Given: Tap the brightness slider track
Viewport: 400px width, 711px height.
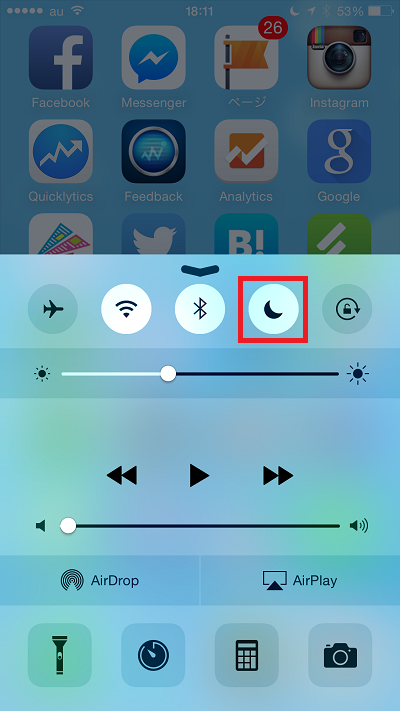Looking at the screenshot, I should tap(200, 374).
